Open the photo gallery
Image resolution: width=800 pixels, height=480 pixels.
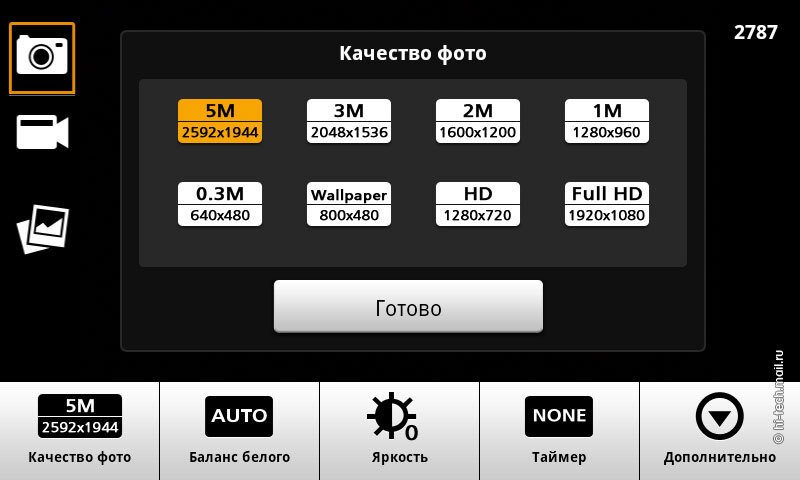(x=42, y=228)
